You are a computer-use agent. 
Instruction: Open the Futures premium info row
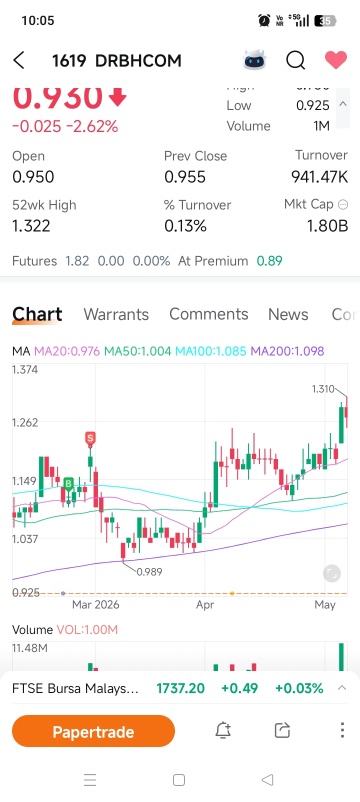(x=147, y=261)
